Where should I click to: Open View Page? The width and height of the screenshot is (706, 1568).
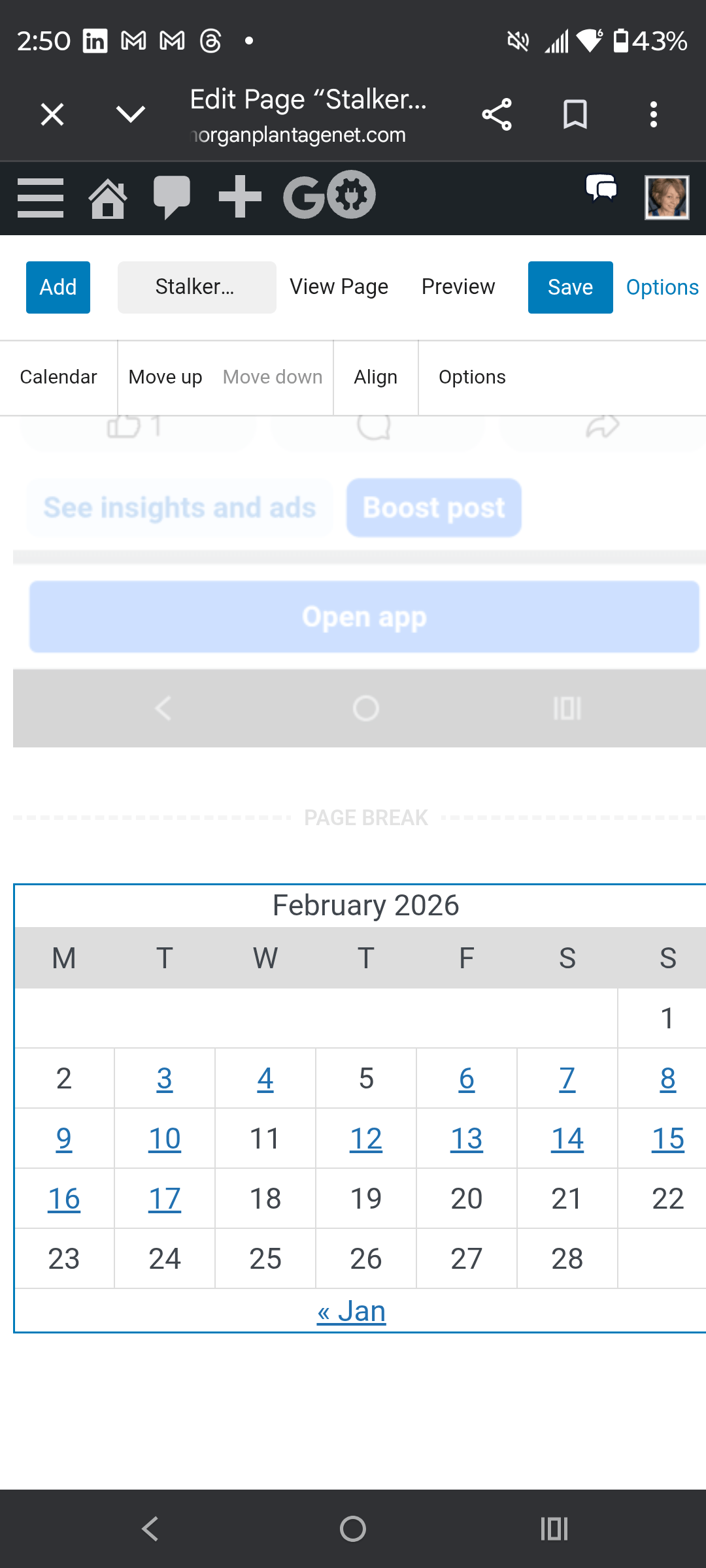(339, 287)
